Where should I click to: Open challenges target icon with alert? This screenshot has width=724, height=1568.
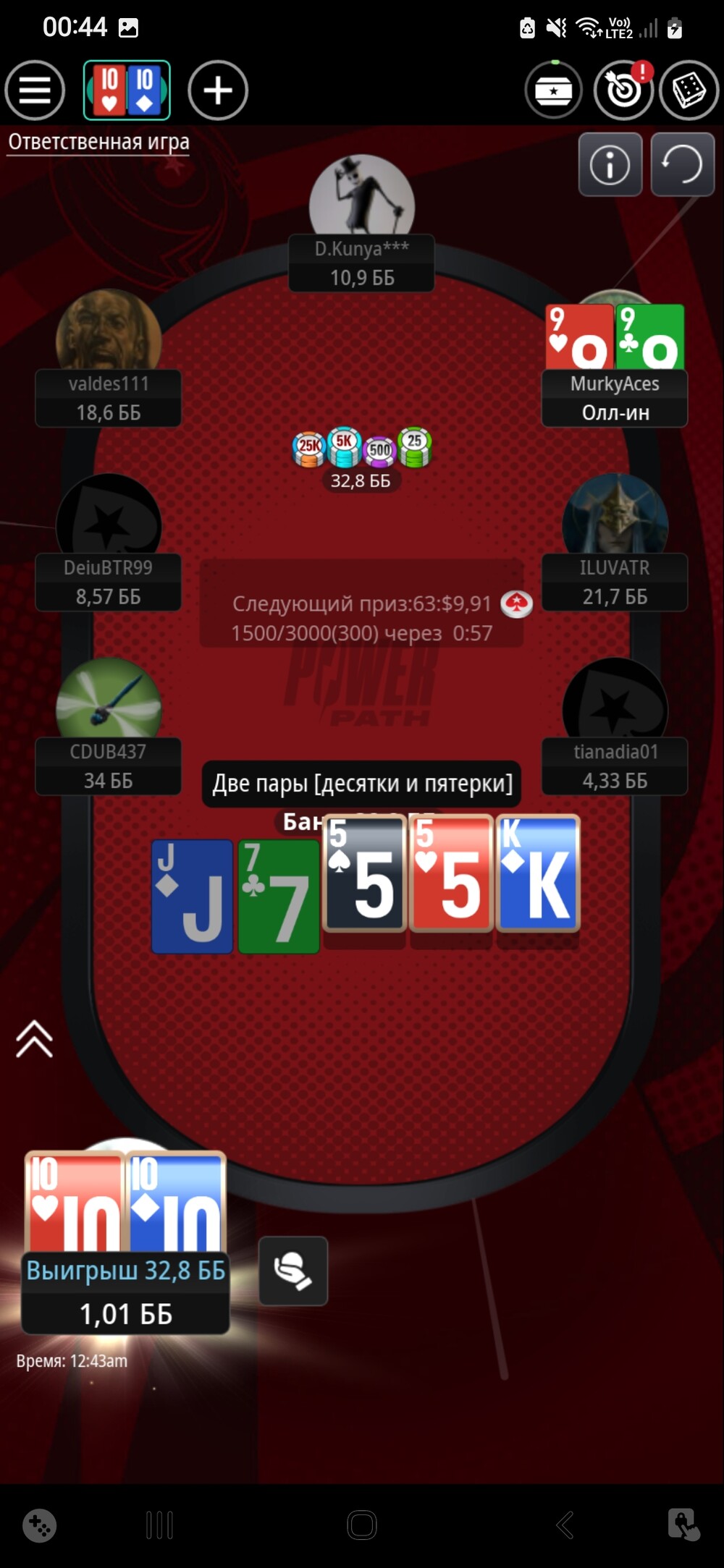point(623,90)
